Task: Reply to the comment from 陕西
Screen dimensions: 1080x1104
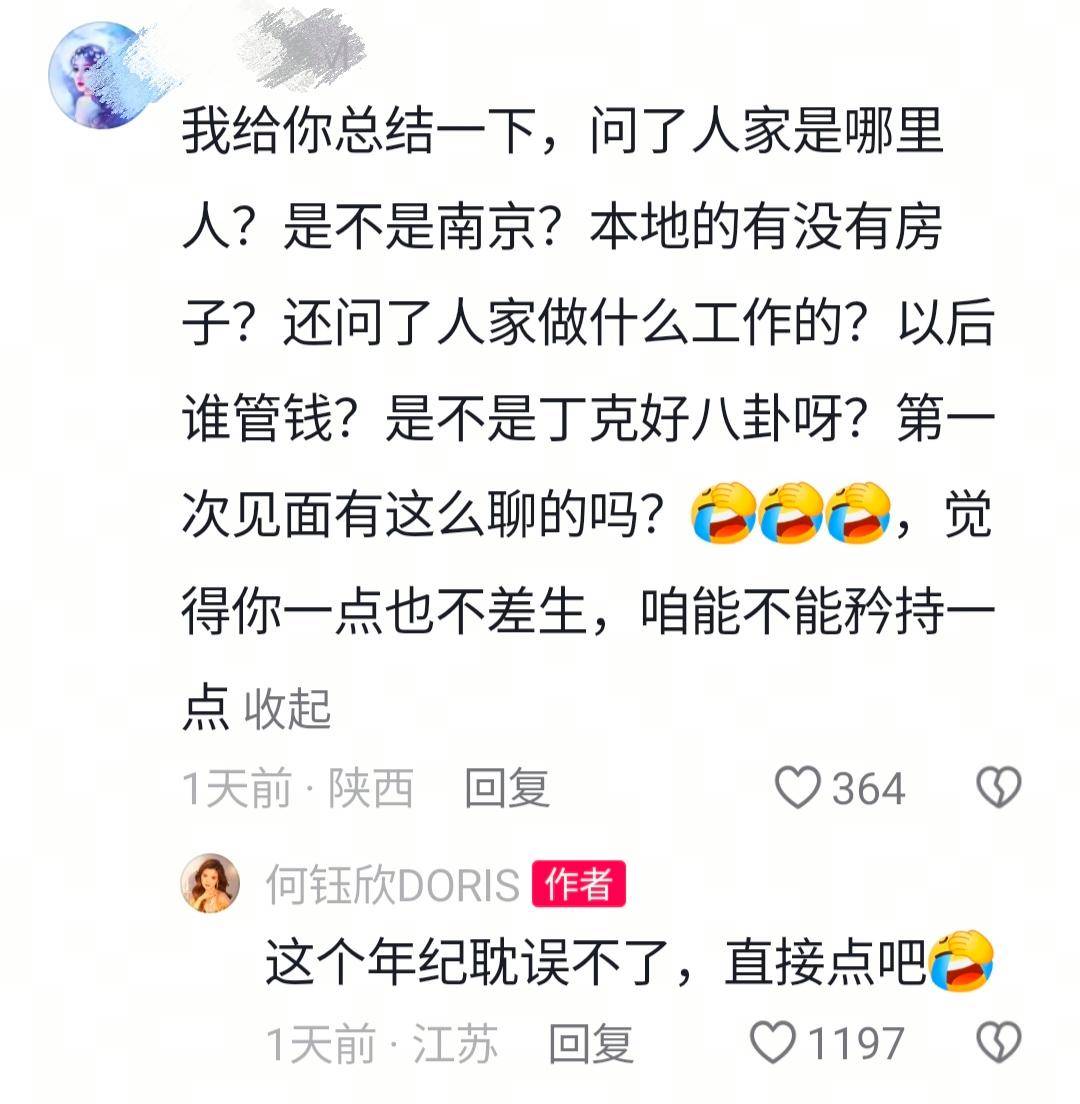Action: pos(507,789)
